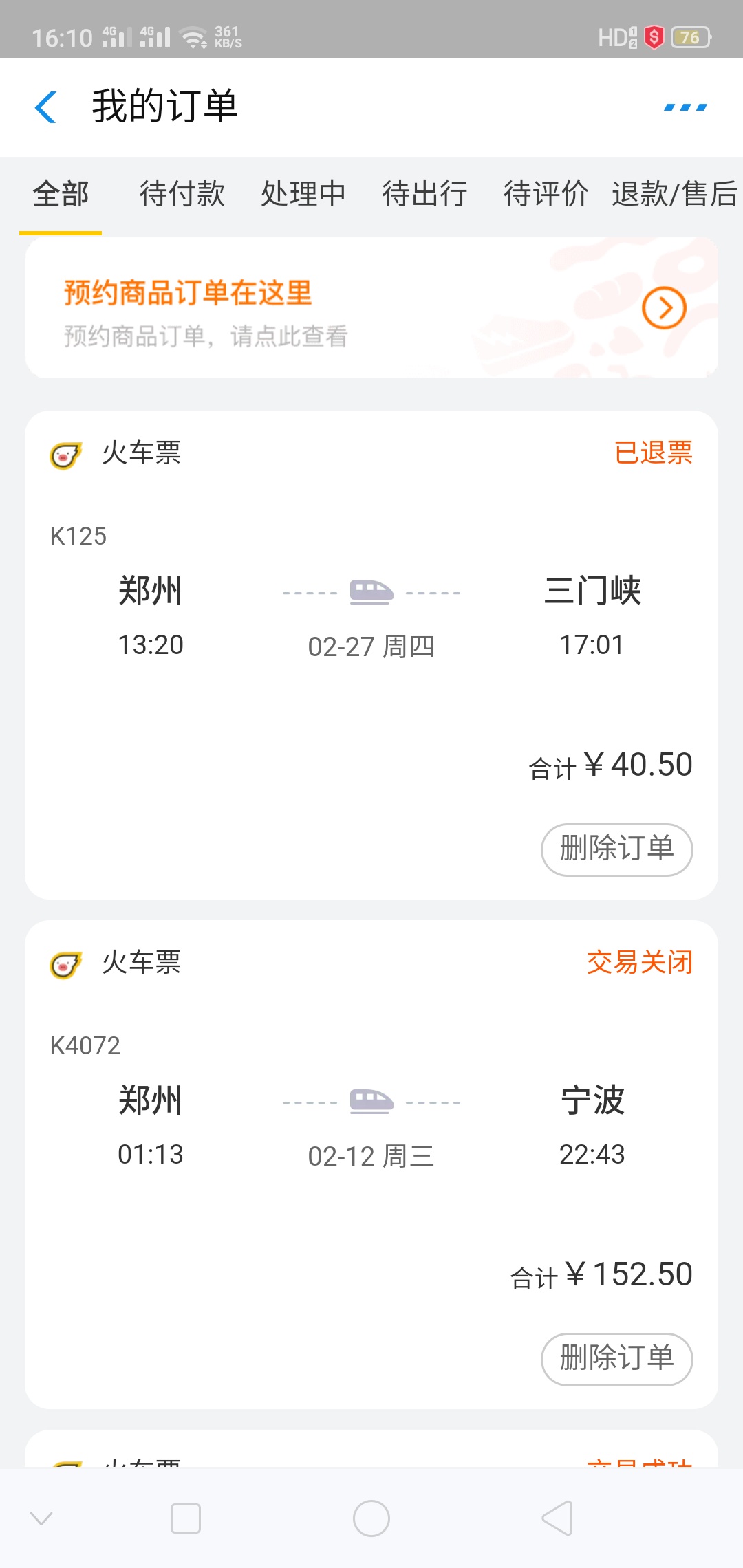Switch to the 处理中 tab
Viewport: 743px width, 1568px height.
(x=303, y=193)
